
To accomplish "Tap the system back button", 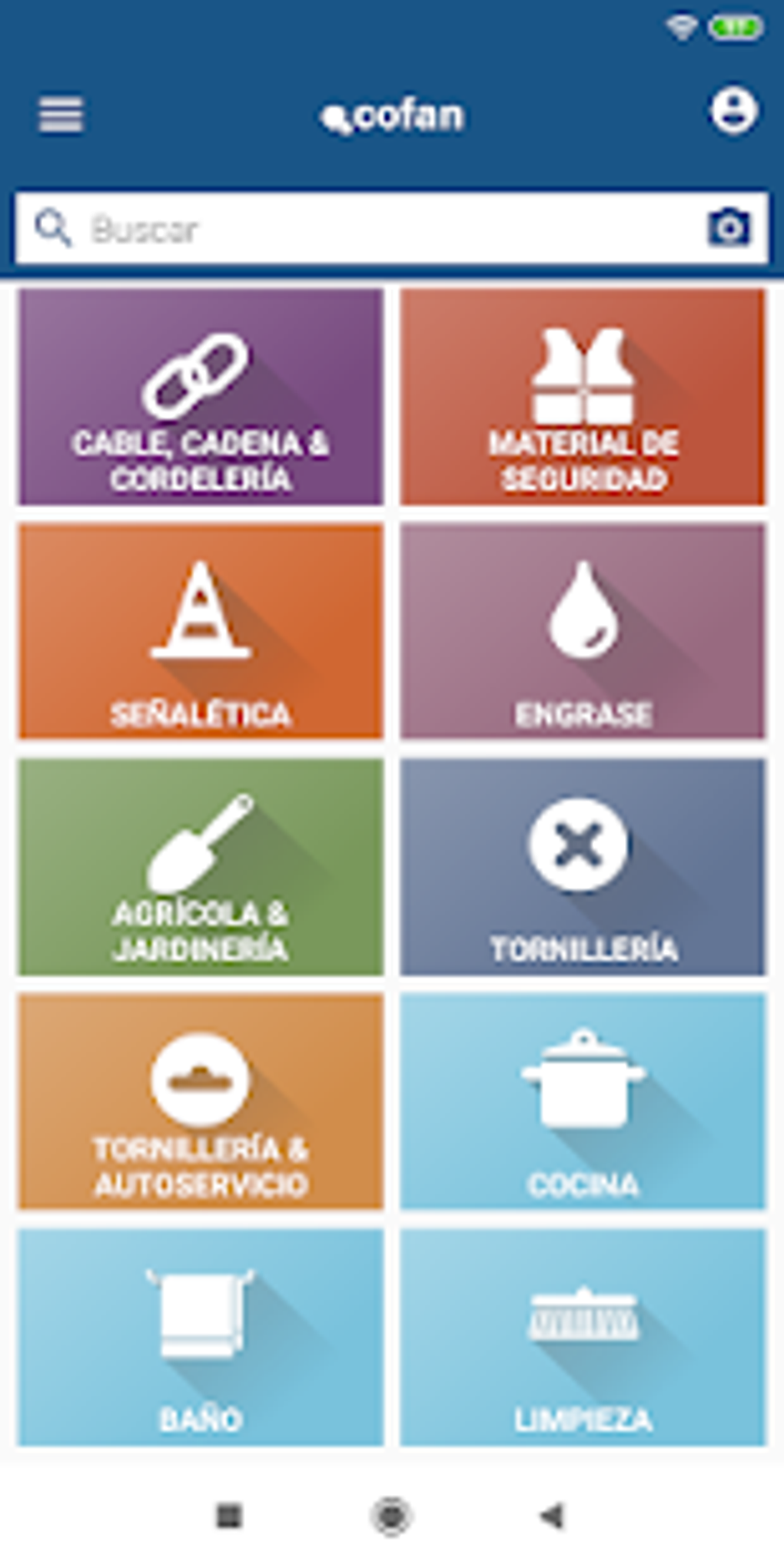I will coord(552,1516).
